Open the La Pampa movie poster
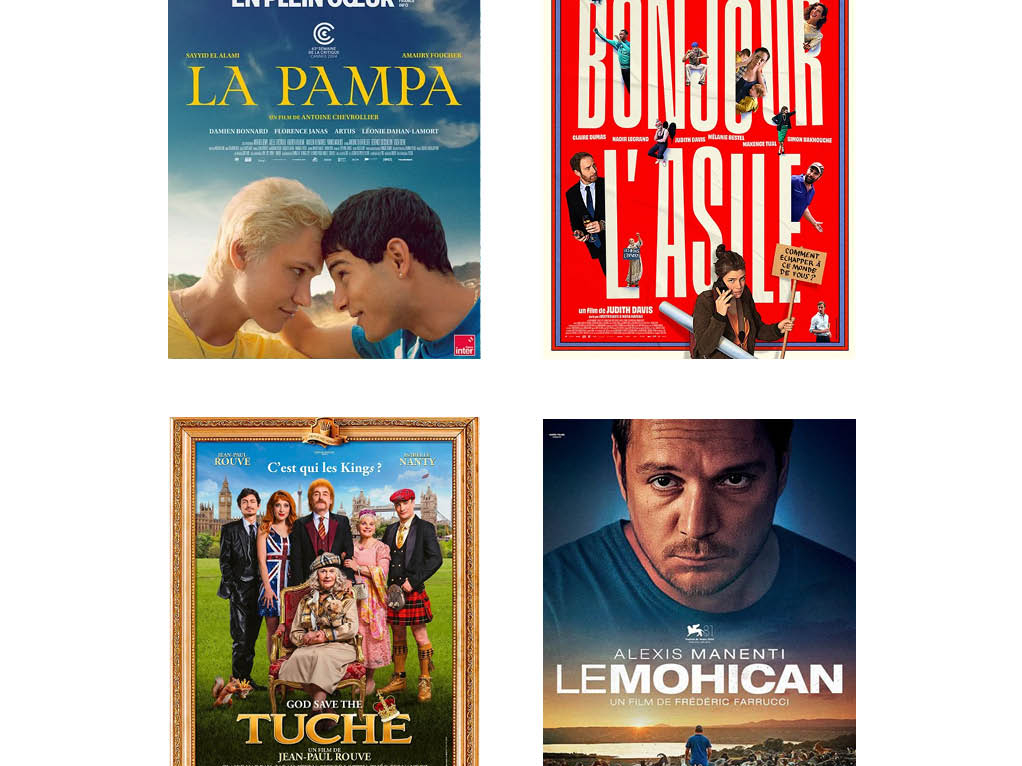The height and width of the screenshot is (766, 1022). click(x=324, y=180)
